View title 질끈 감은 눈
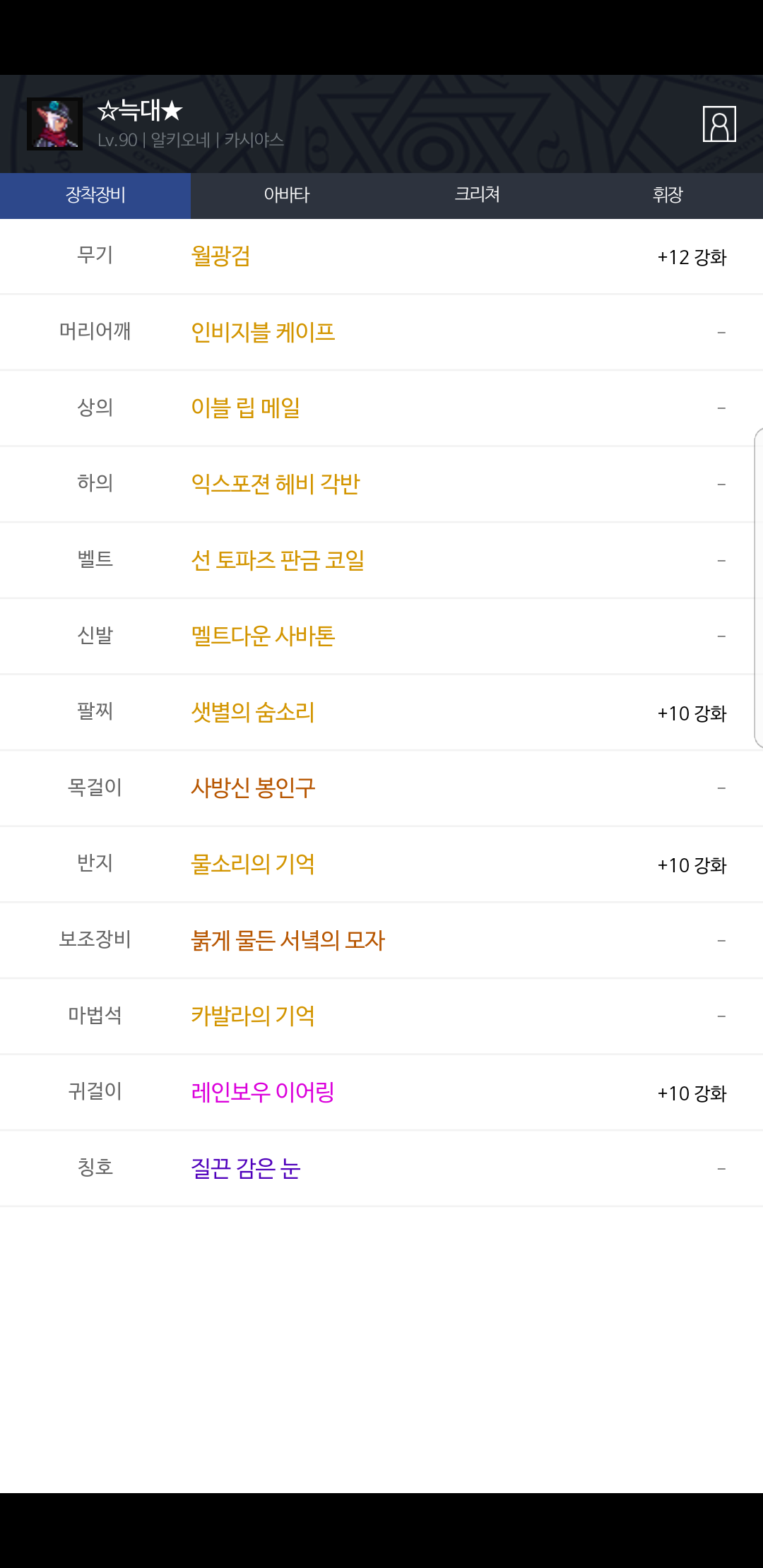The height and width of the screenshot is (1568, 763). [246, 1168]
